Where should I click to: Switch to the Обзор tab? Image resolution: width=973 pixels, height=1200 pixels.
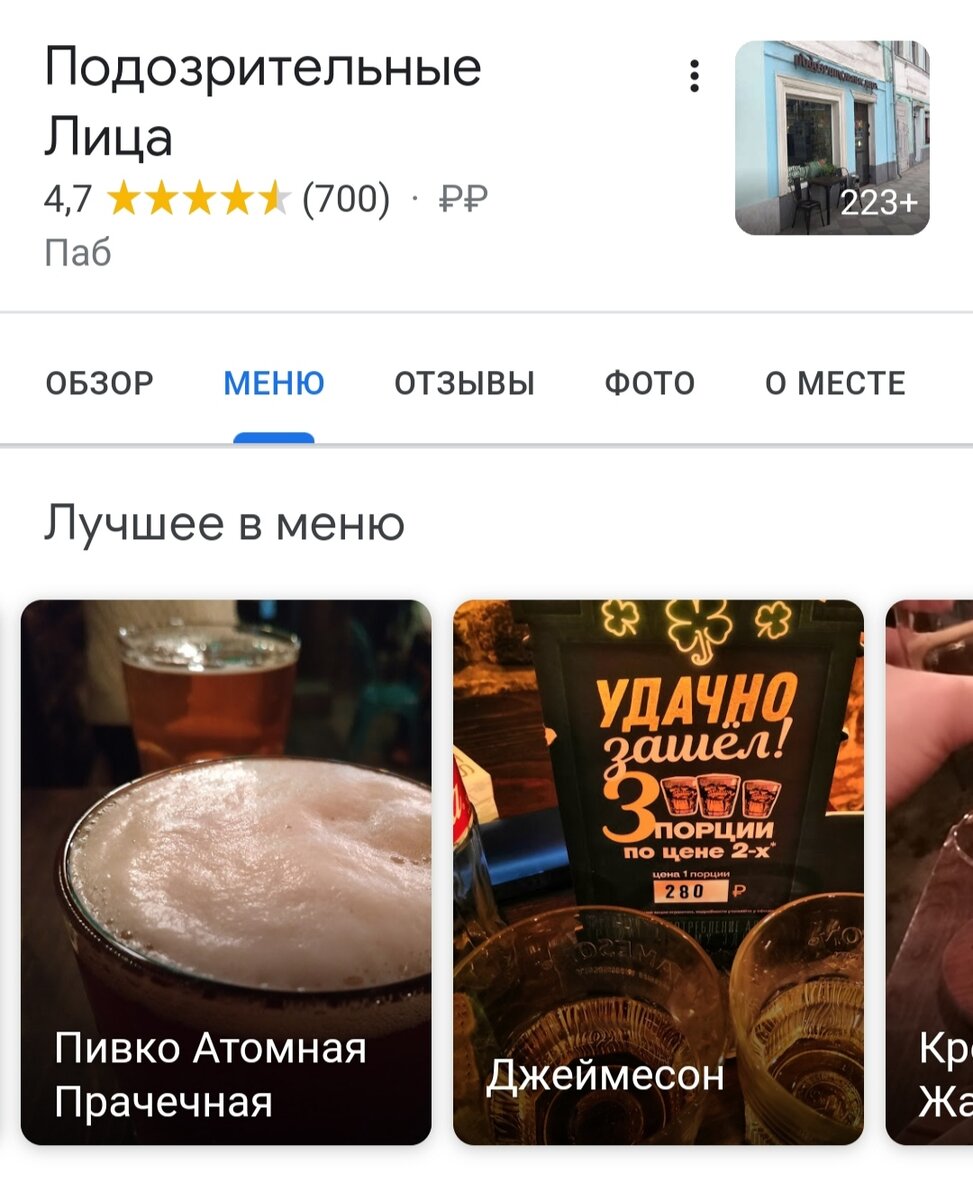[x=100, y=383]
